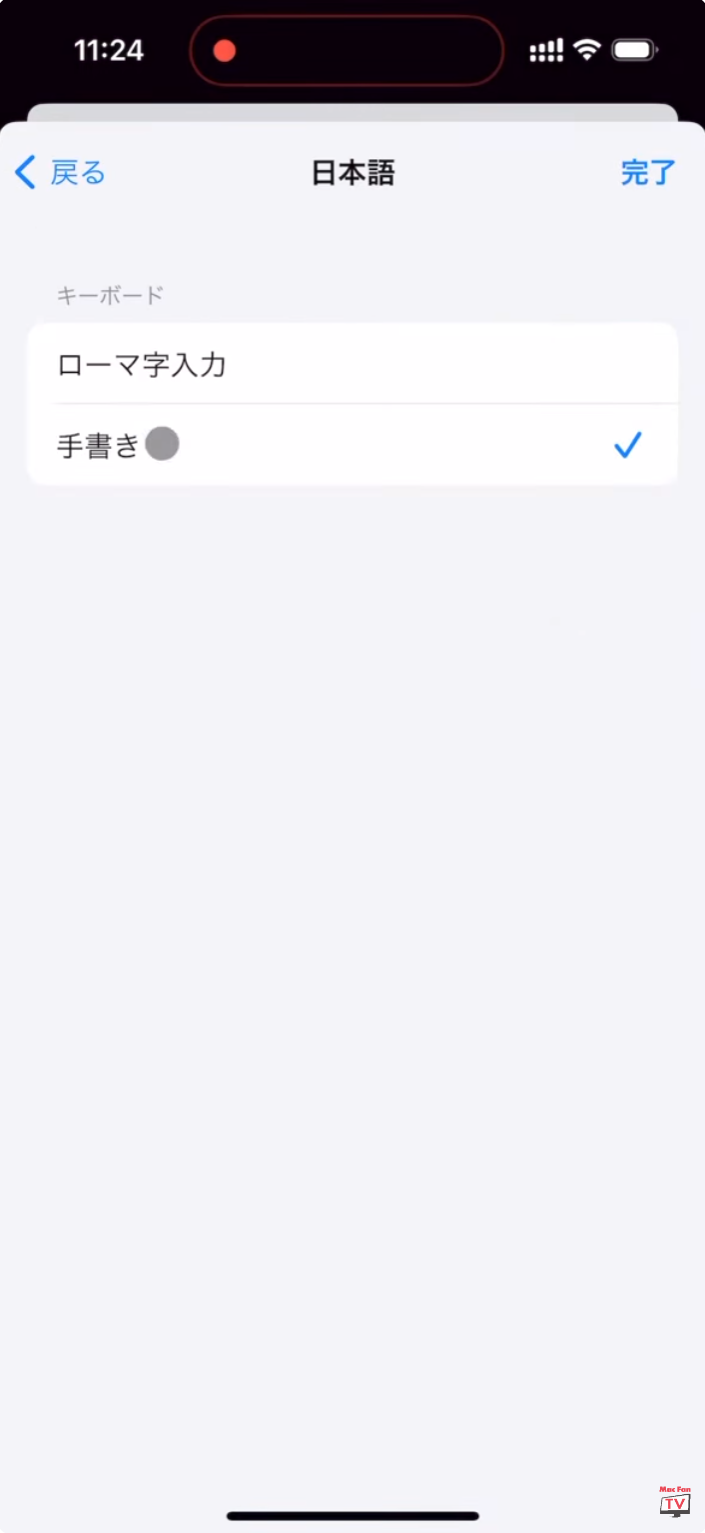
Task: Tap 完了 to finish
Action: click(x=648, y=173)
